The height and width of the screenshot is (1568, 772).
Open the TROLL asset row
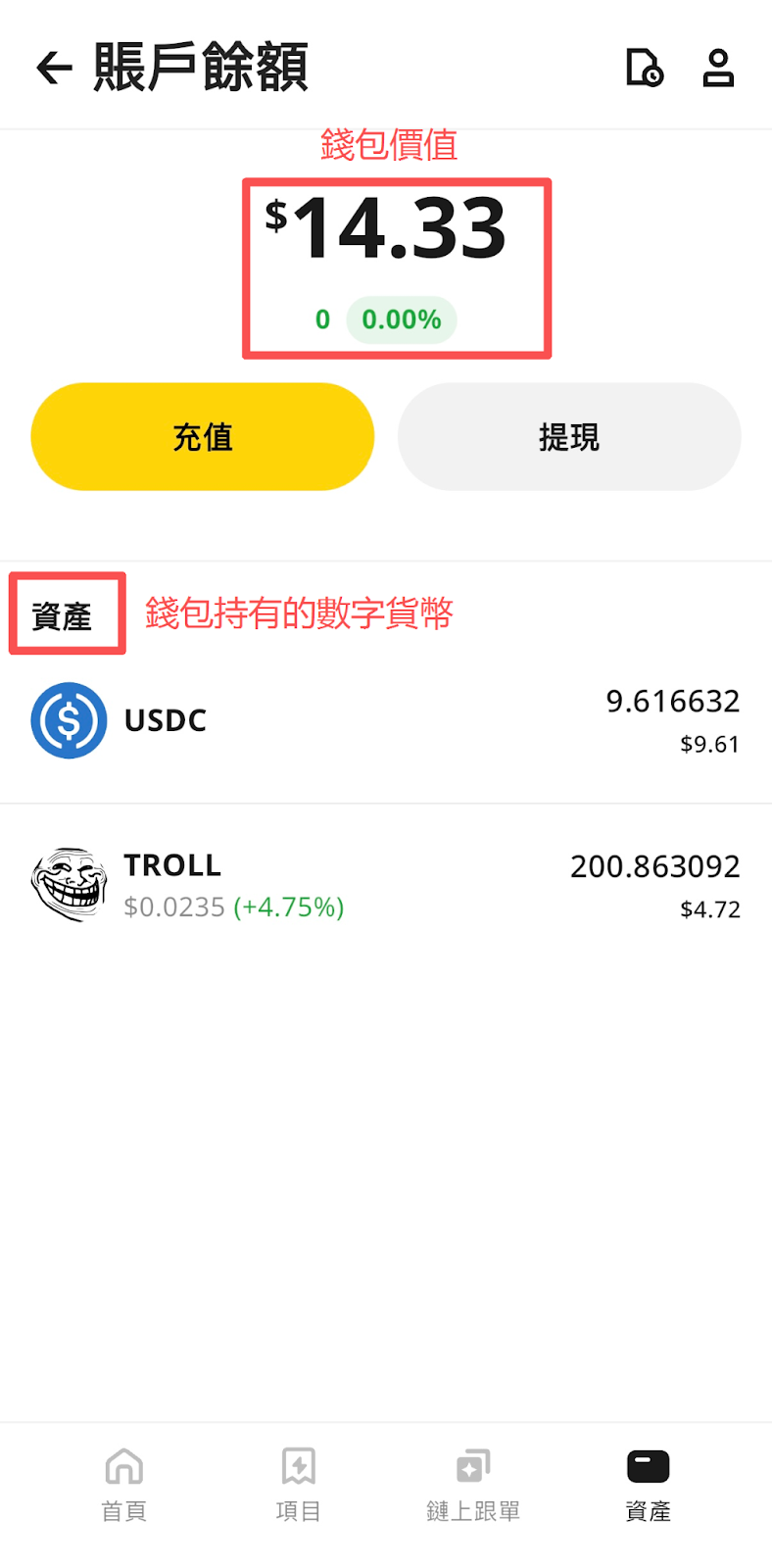point(386,885)
